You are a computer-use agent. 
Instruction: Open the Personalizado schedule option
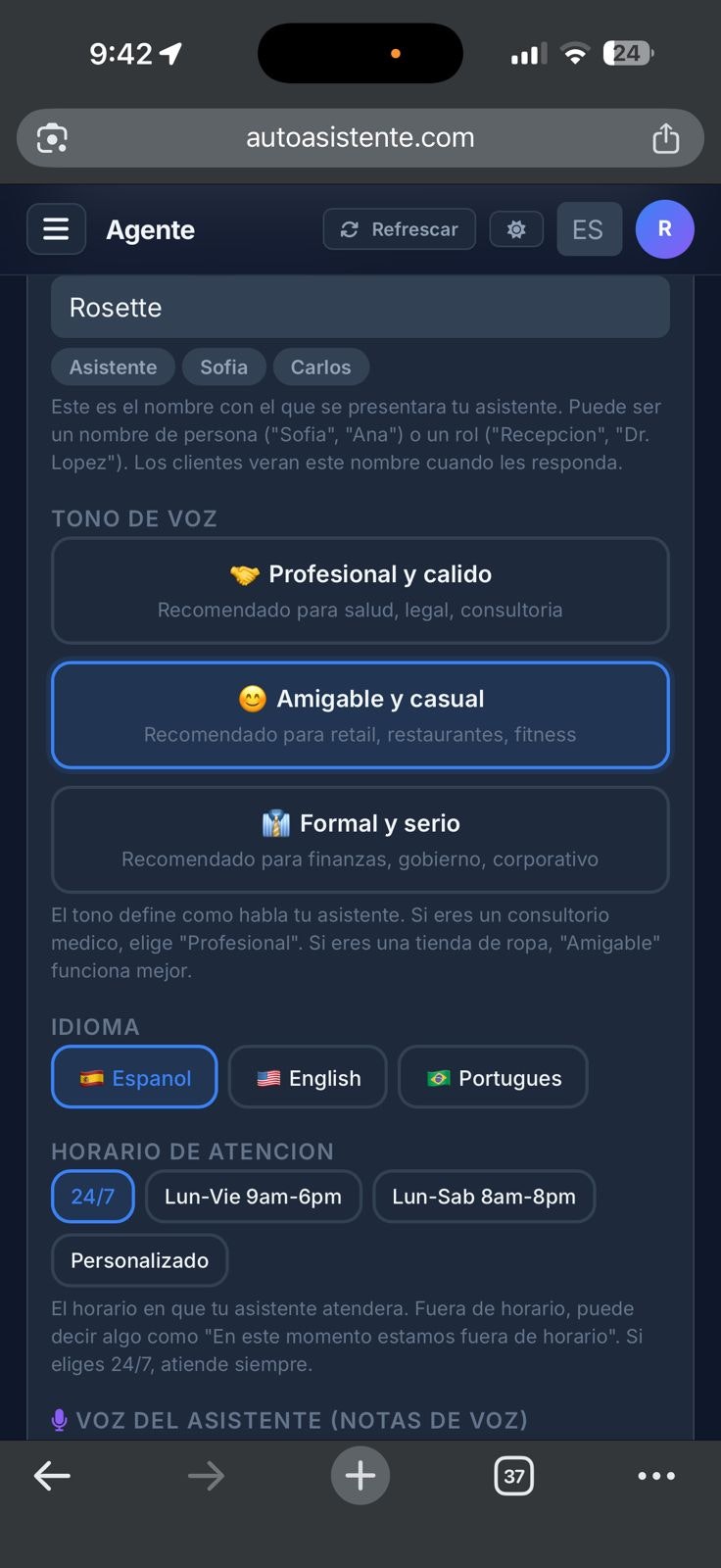pos(139,1260)
